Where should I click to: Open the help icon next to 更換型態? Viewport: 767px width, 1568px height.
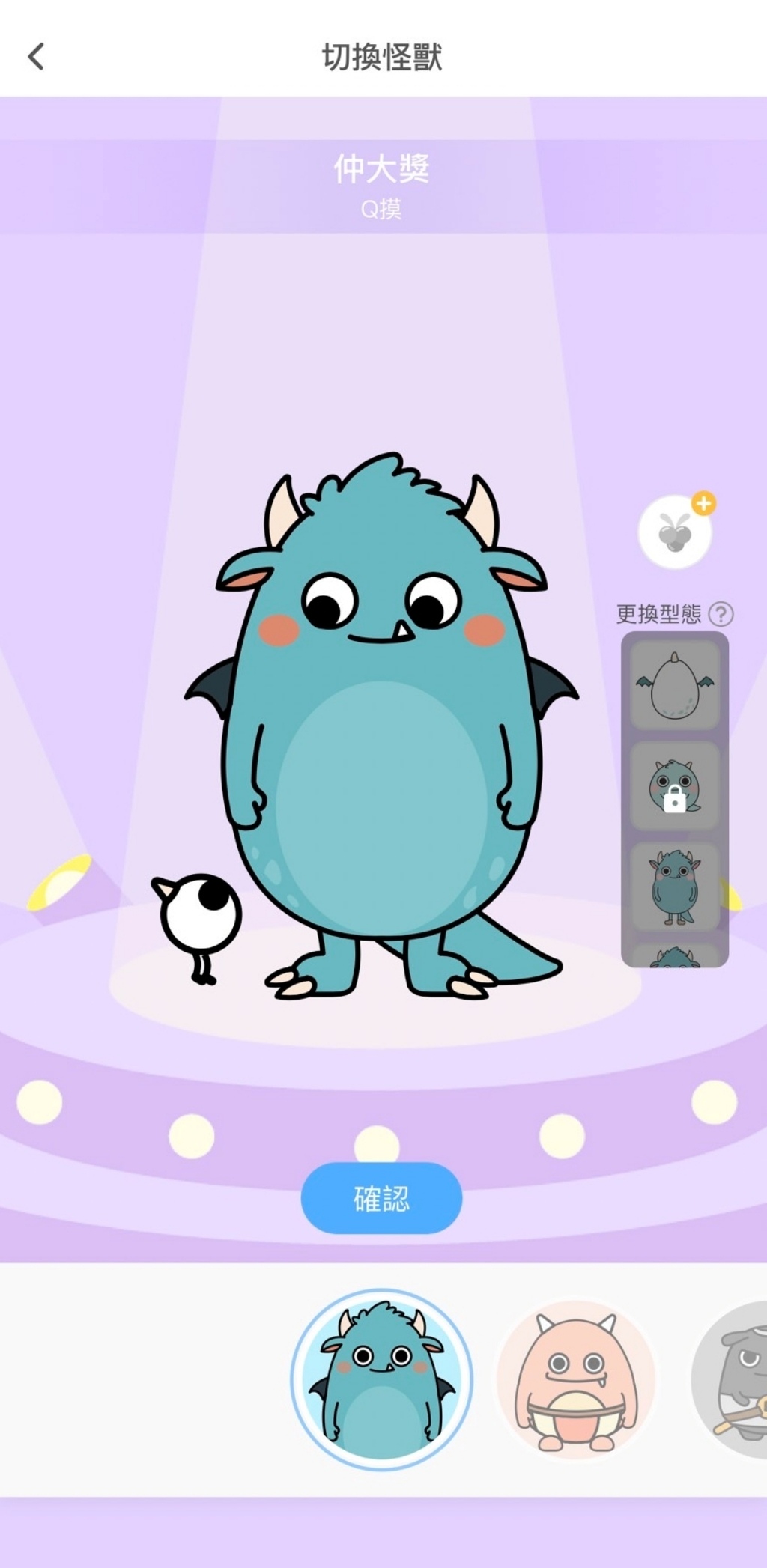pos(721,615)
